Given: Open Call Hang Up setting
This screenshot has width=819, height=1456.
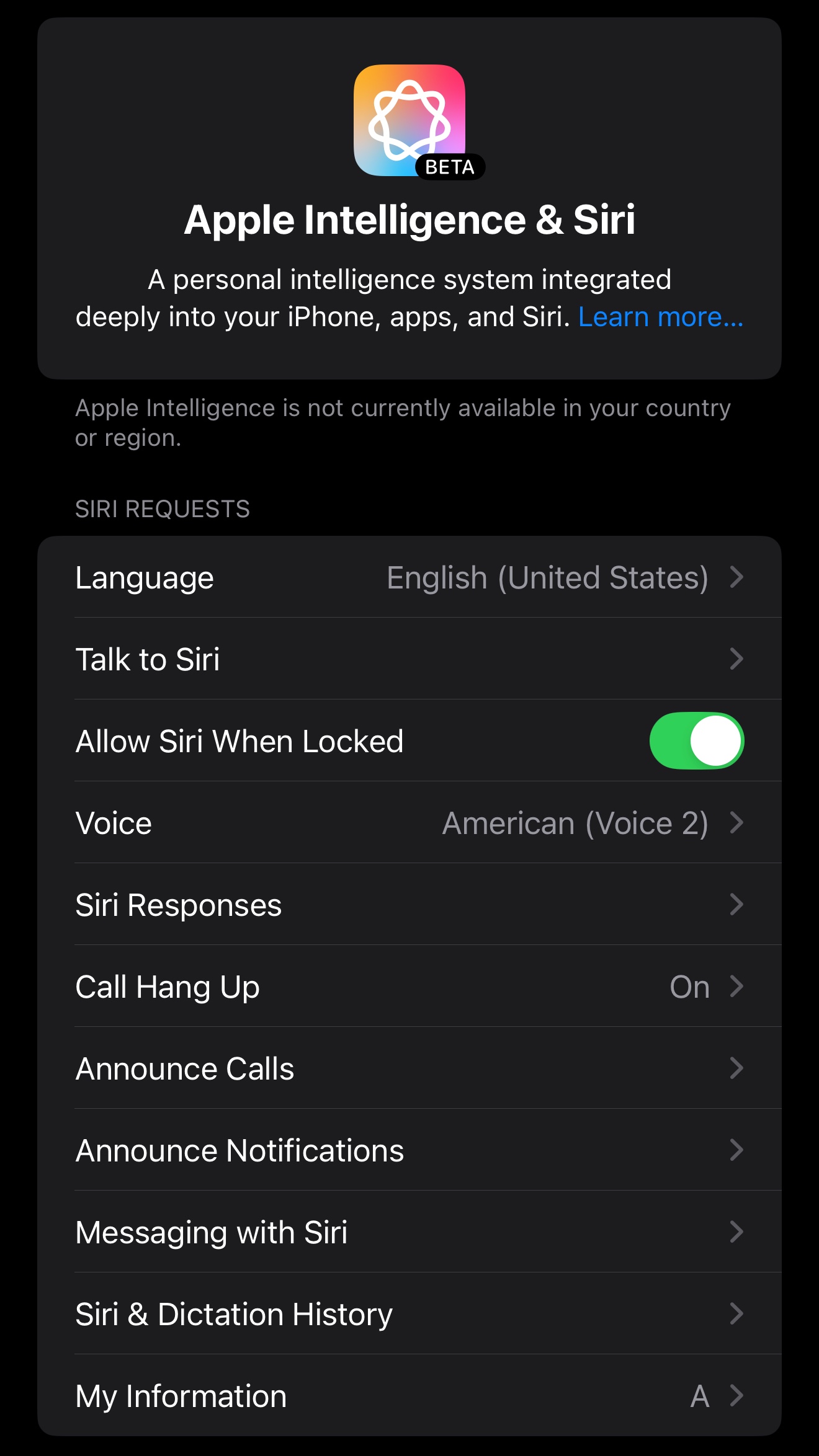Looking at the screenshot, I should tap(409, 987).
